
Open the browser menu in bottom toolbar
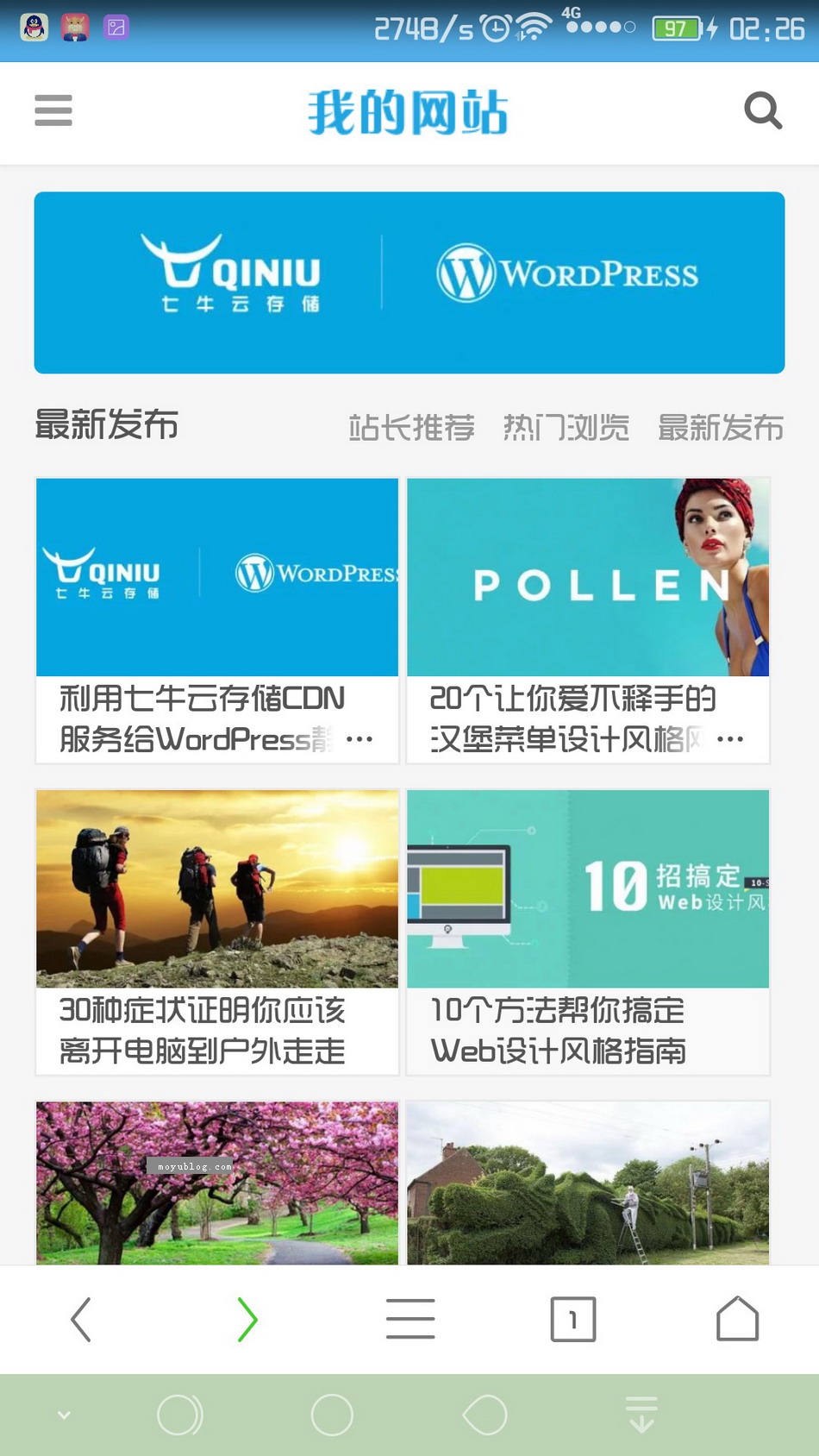point(410,1320)
